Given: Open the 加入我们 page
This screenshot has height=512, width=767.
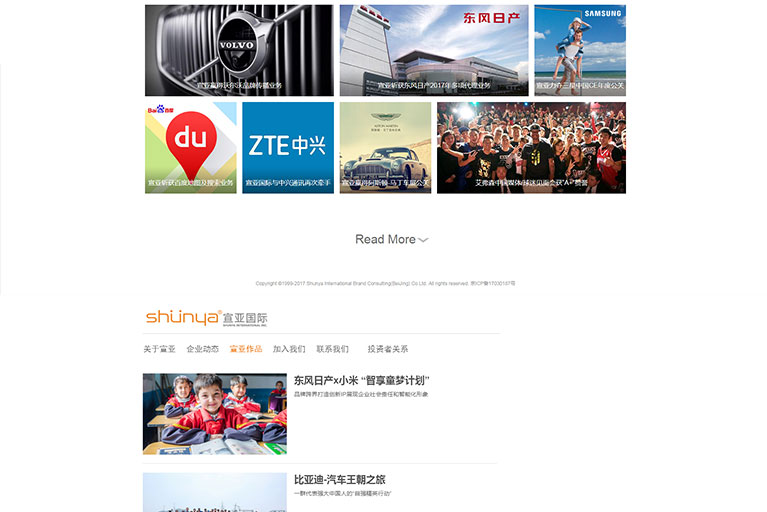Looking at the screenshot, I should pos(289,349).
